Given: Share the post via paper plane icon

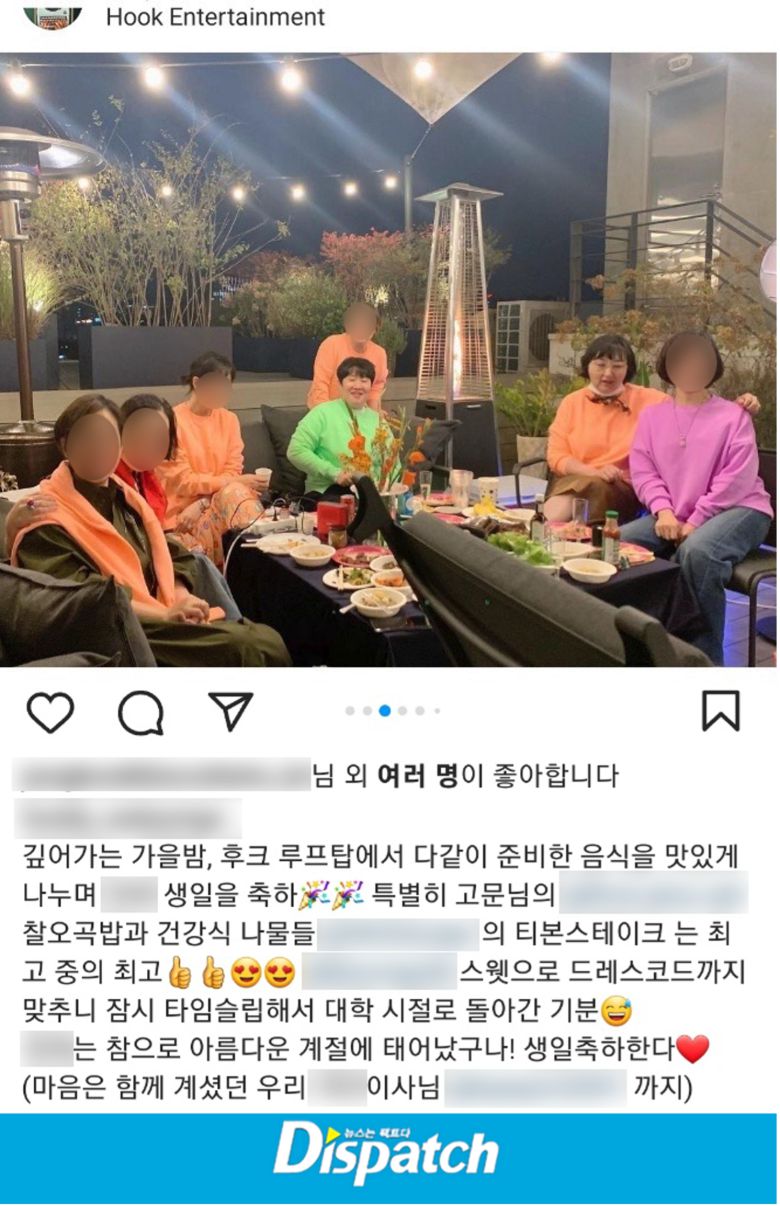Looking at the screenshot, I should (x=230, y=711).
